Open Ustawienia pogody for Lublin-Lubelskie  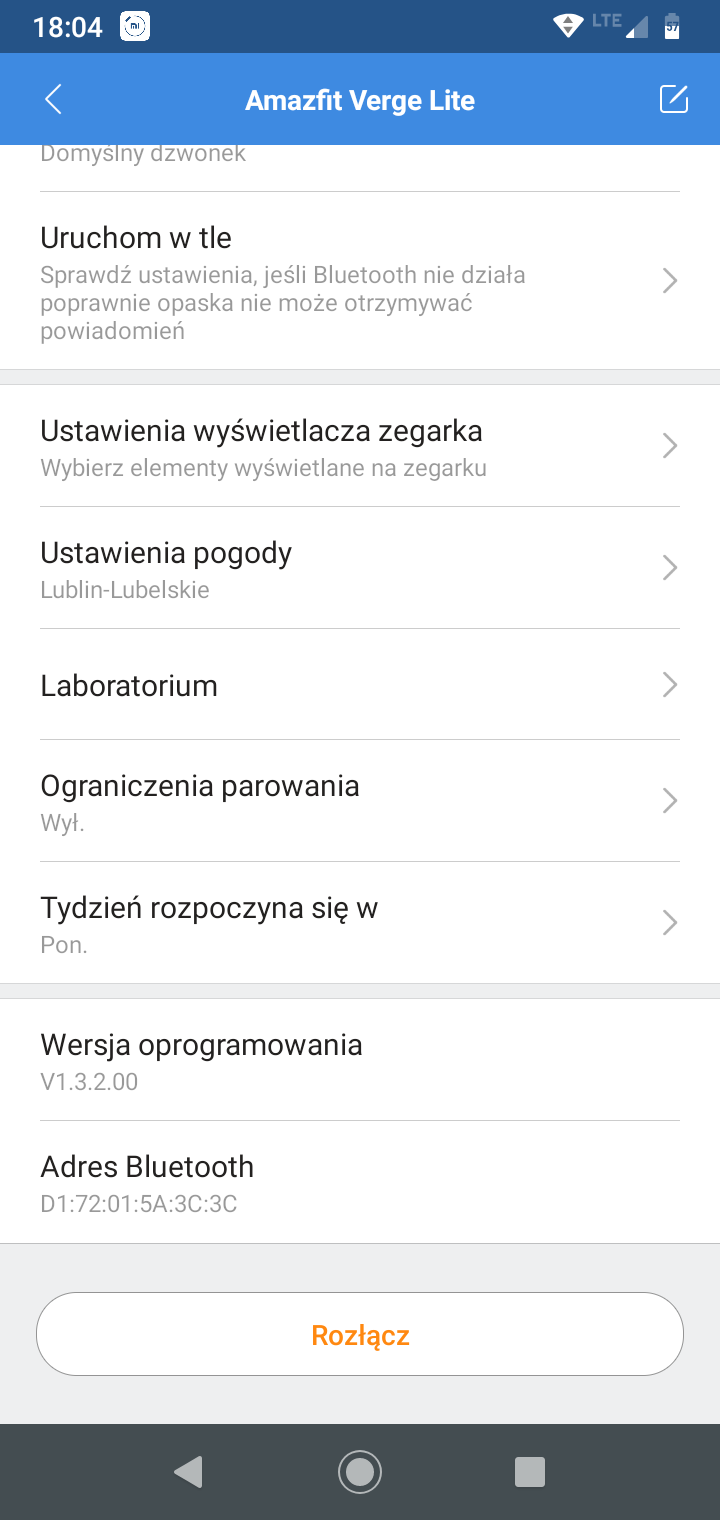click(360, 568)
